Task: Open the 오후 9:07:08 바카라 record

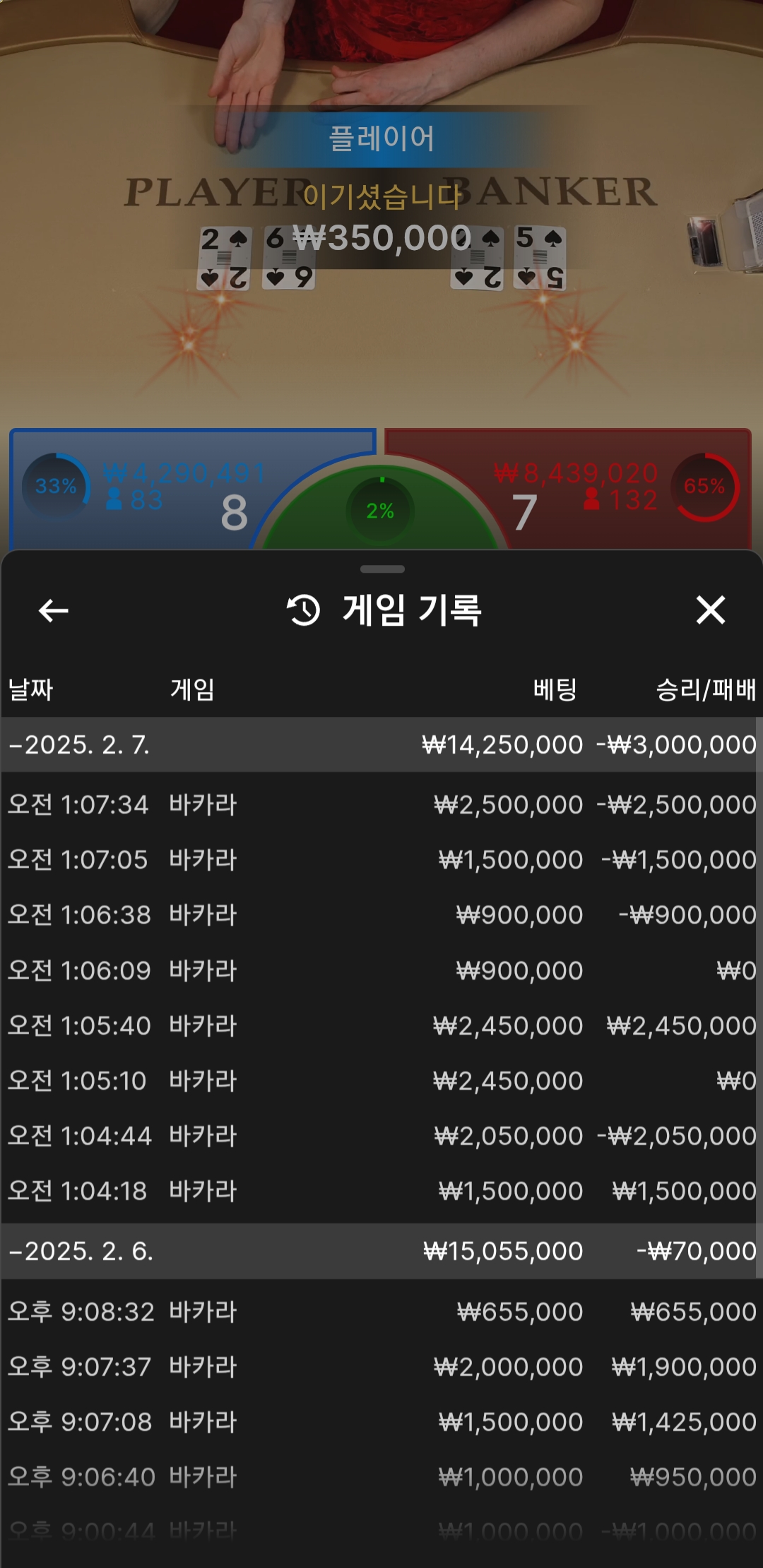Action: pos(381,1422)
